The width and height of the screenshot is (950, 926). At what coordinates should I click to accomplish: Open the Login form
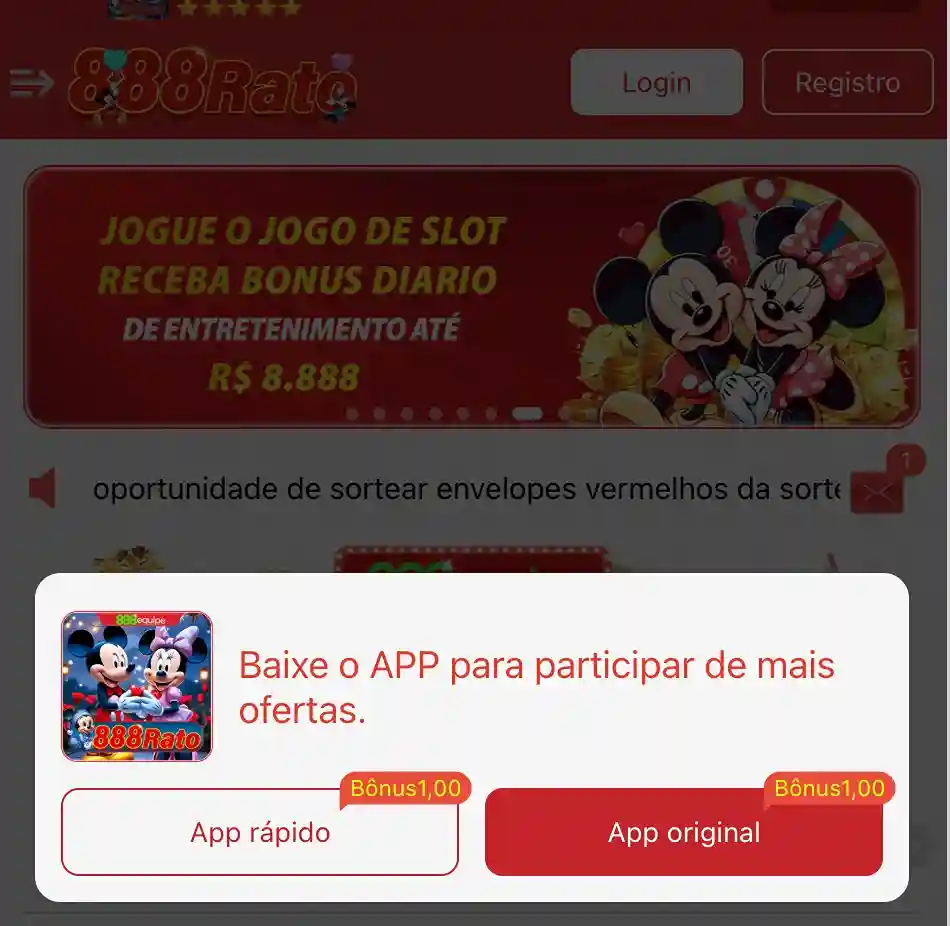(656, 82)
